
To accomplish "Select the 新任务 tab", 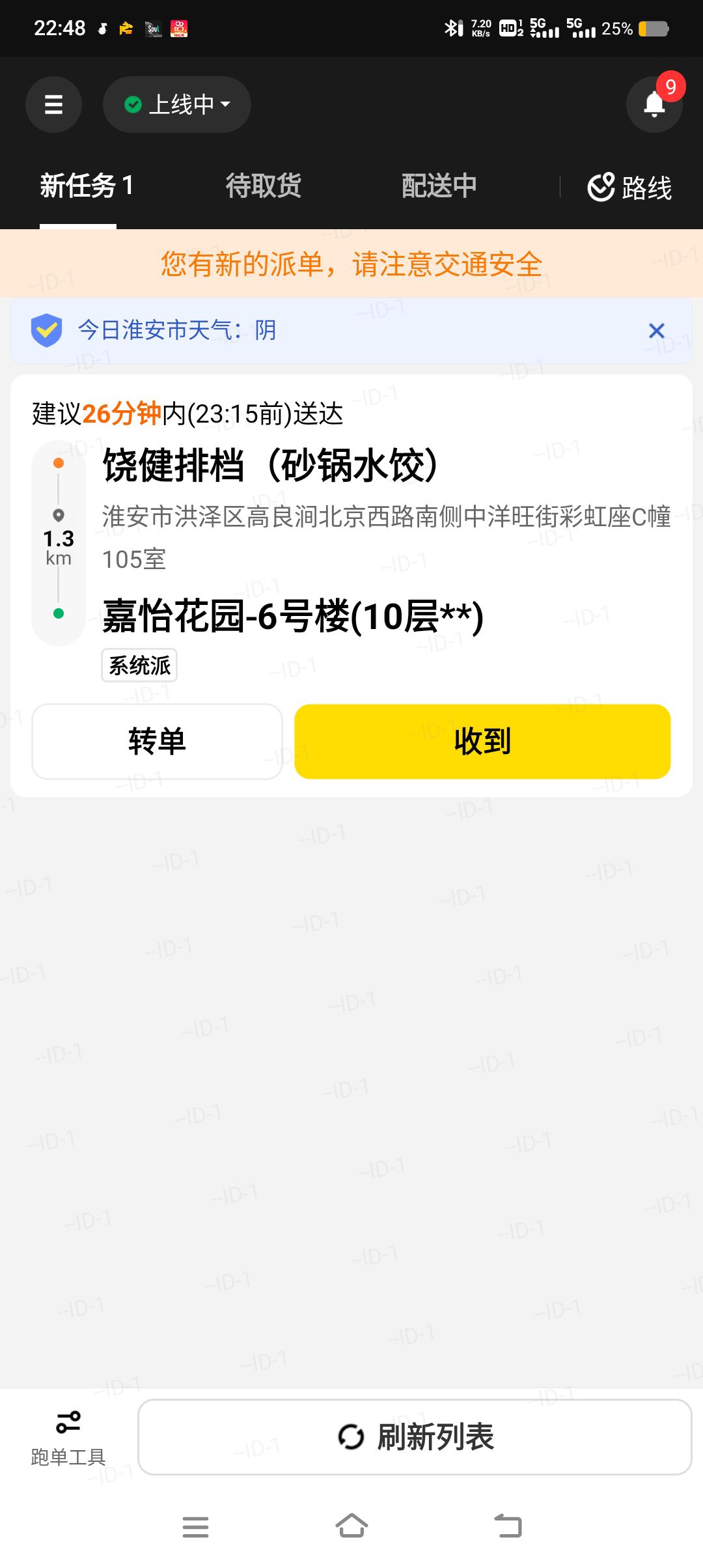I will click(x=87, y=186).
